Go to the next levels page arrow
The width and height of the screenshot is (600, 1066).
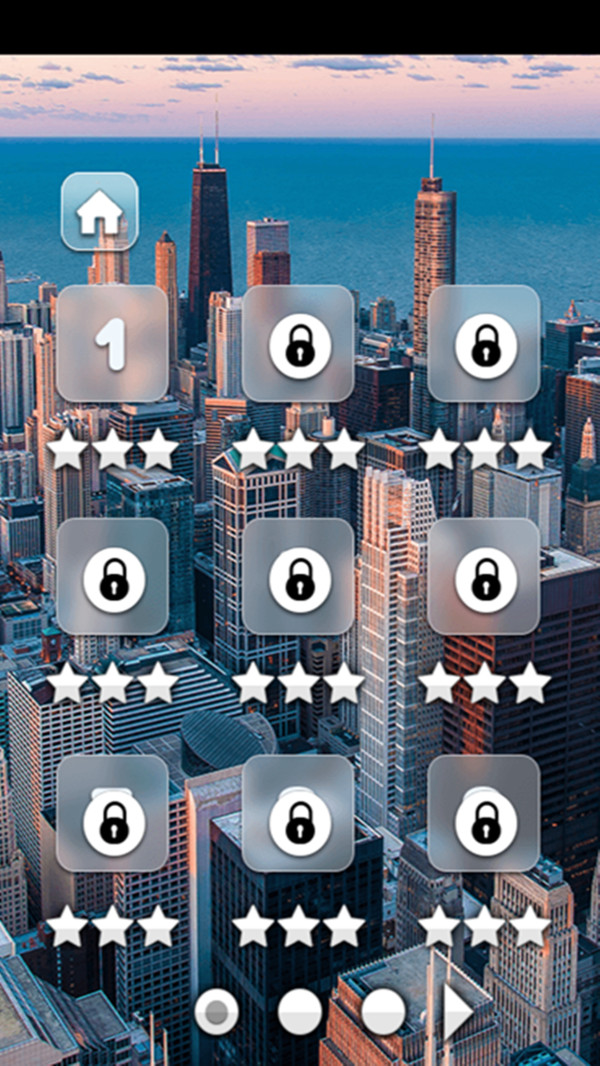(458, 1013)
